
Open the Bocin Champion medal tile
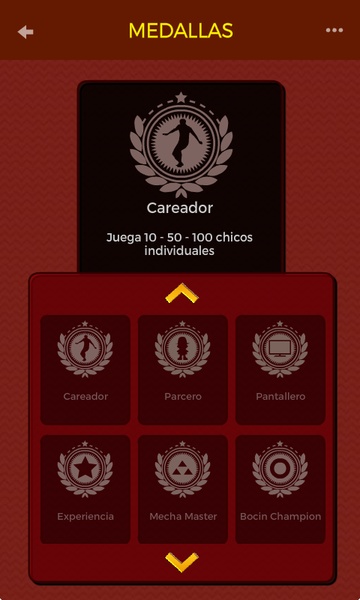[280, 489]
